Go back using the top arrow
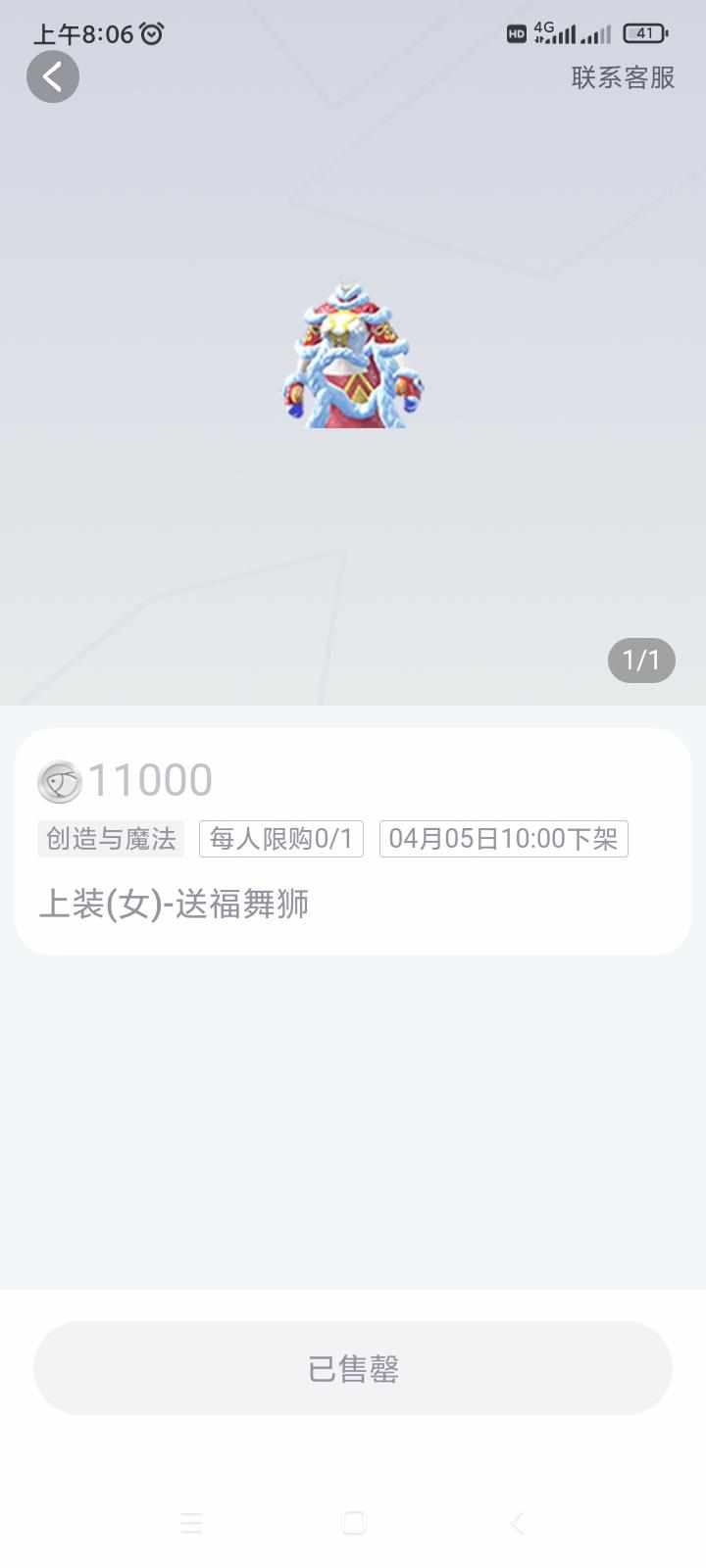 tap(53, 76)
